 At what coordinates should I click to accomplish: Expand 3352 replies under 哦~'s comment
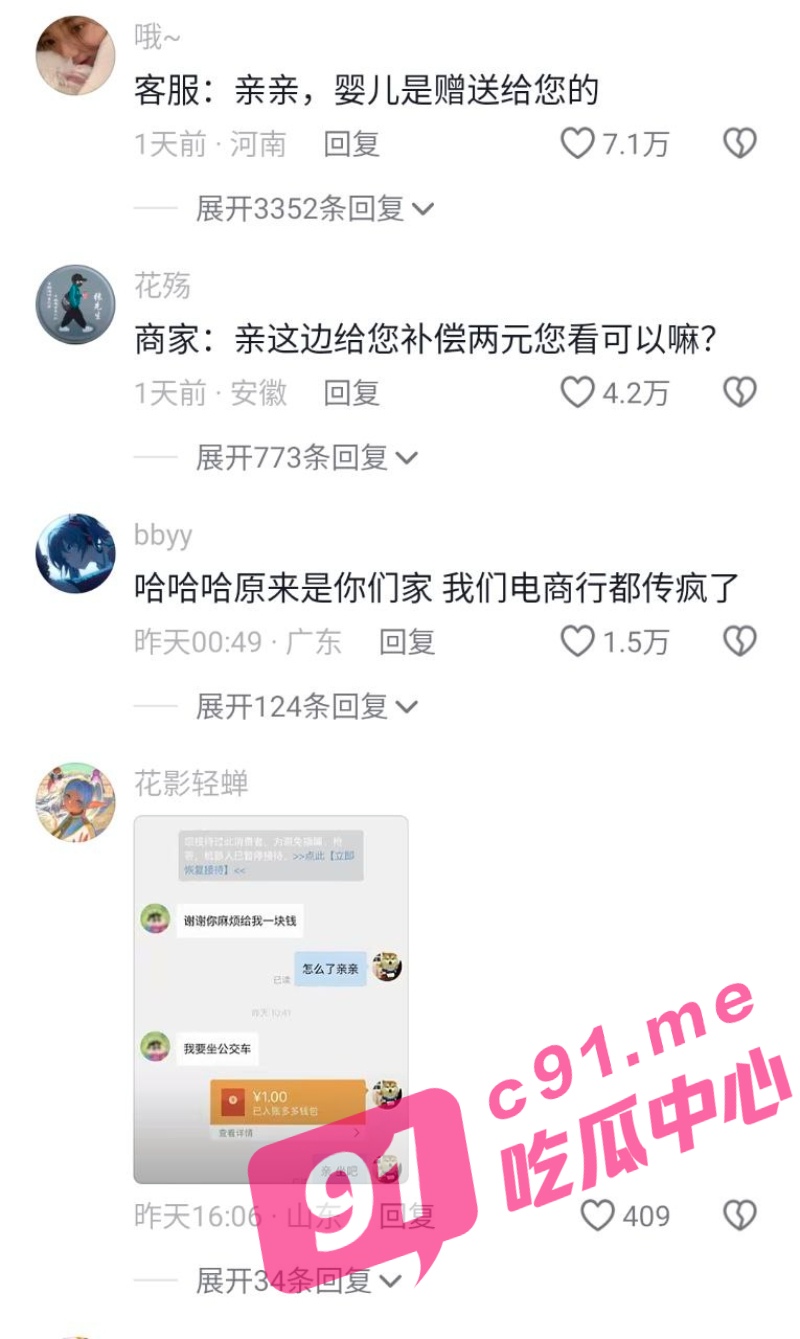(x=314, y=209)
